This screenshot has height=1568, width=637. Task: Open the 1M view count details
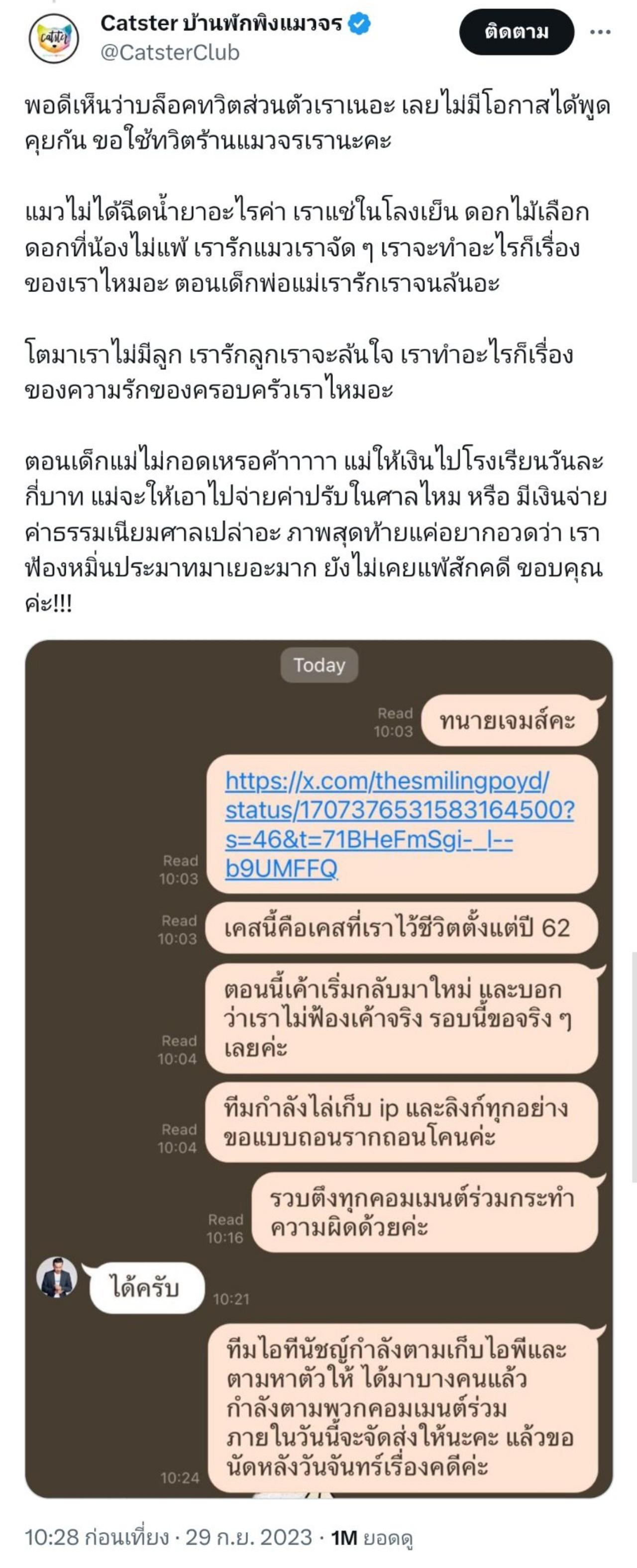tap(372, 1537)
